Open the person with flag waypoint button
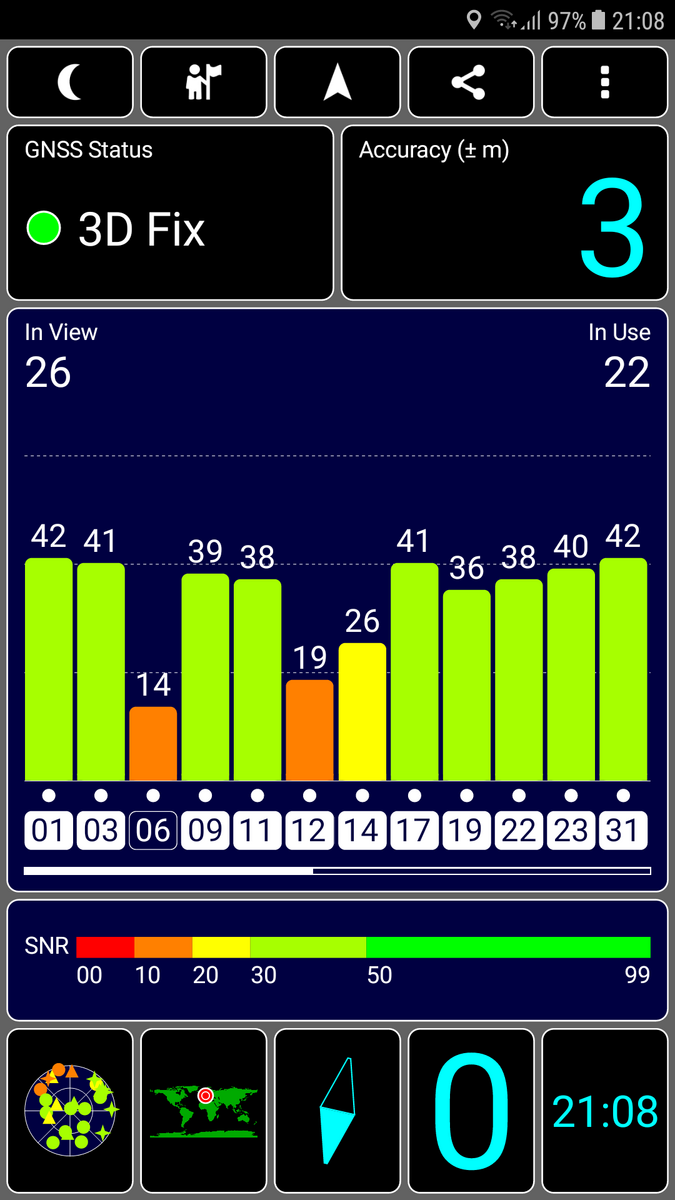Image resolution: width=675 pixels, height=1200 pixels. (204, 82)
